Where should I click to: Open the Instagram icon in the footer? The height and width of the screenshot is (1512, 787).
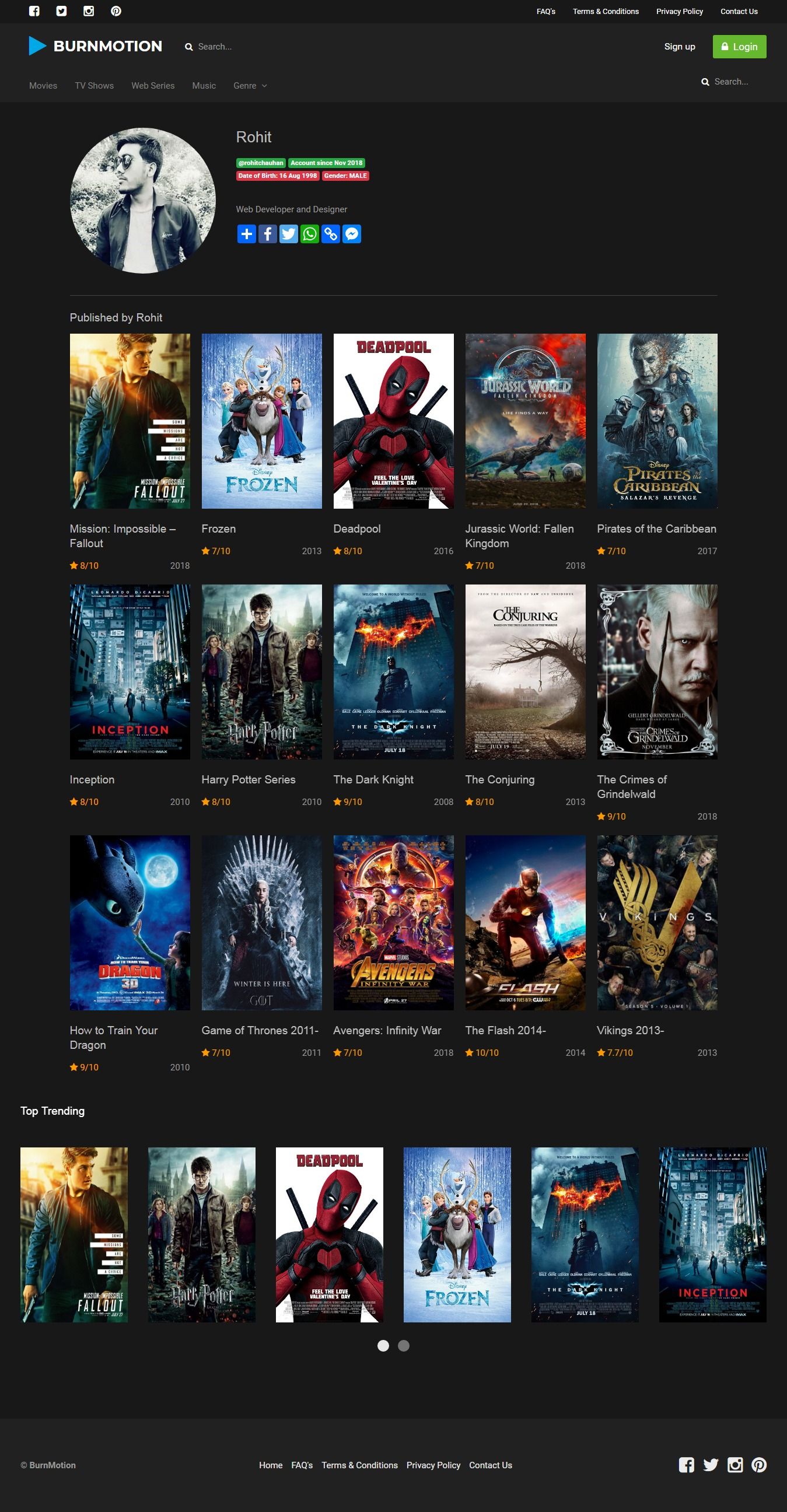pyautogui.click(x=734, y=1465)
